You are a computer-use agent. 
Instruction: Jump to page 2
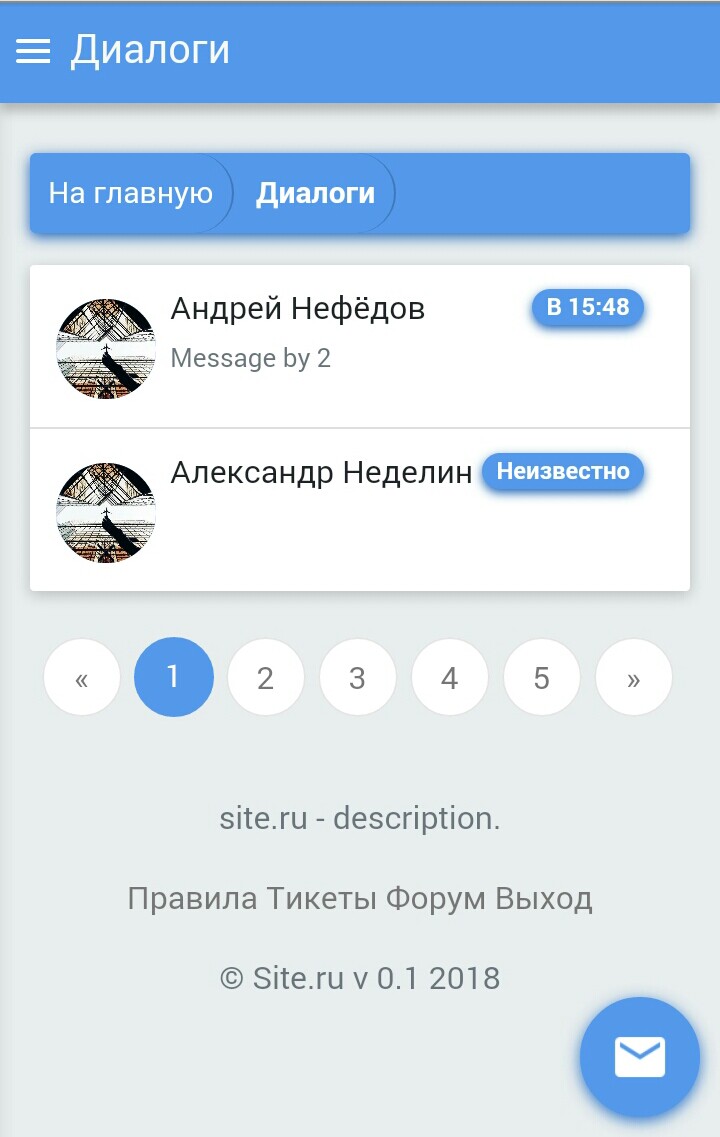pos(265,678)
